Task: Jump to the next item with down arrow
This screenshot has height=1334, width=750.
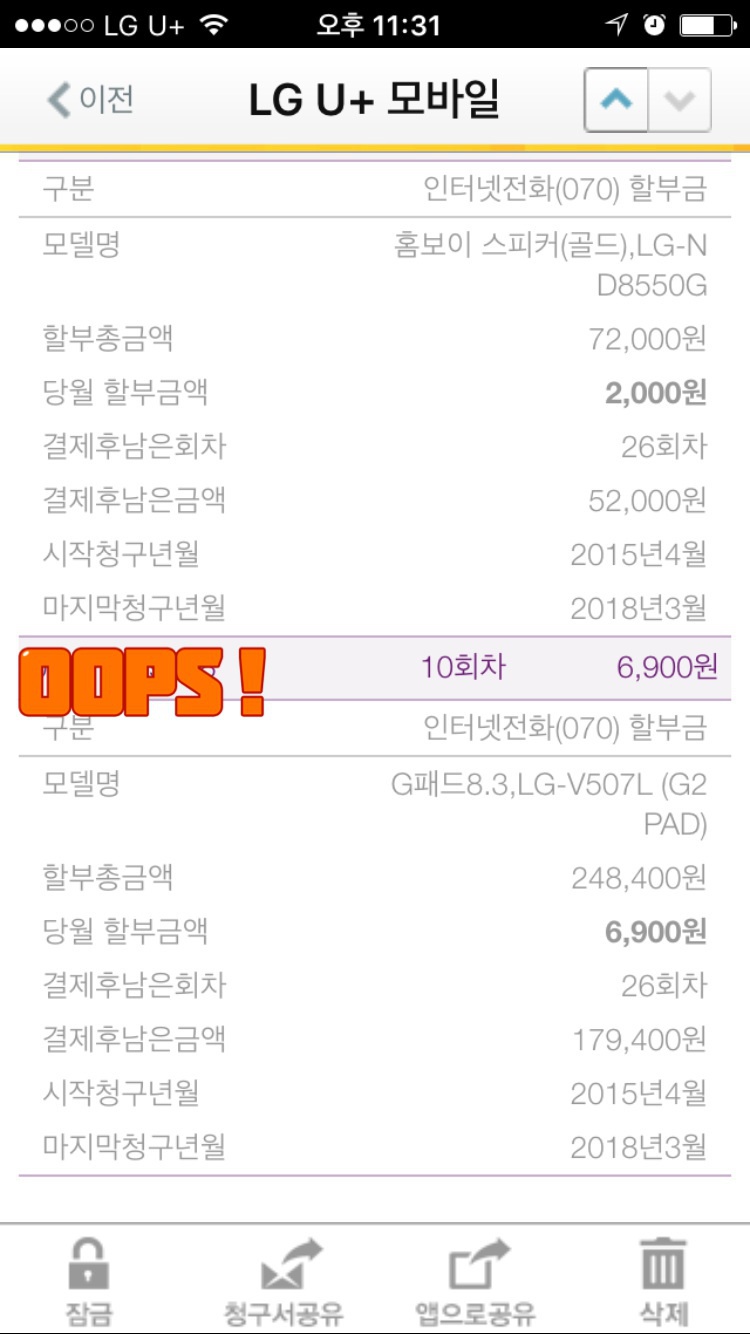Action: (x=680, y=100)
